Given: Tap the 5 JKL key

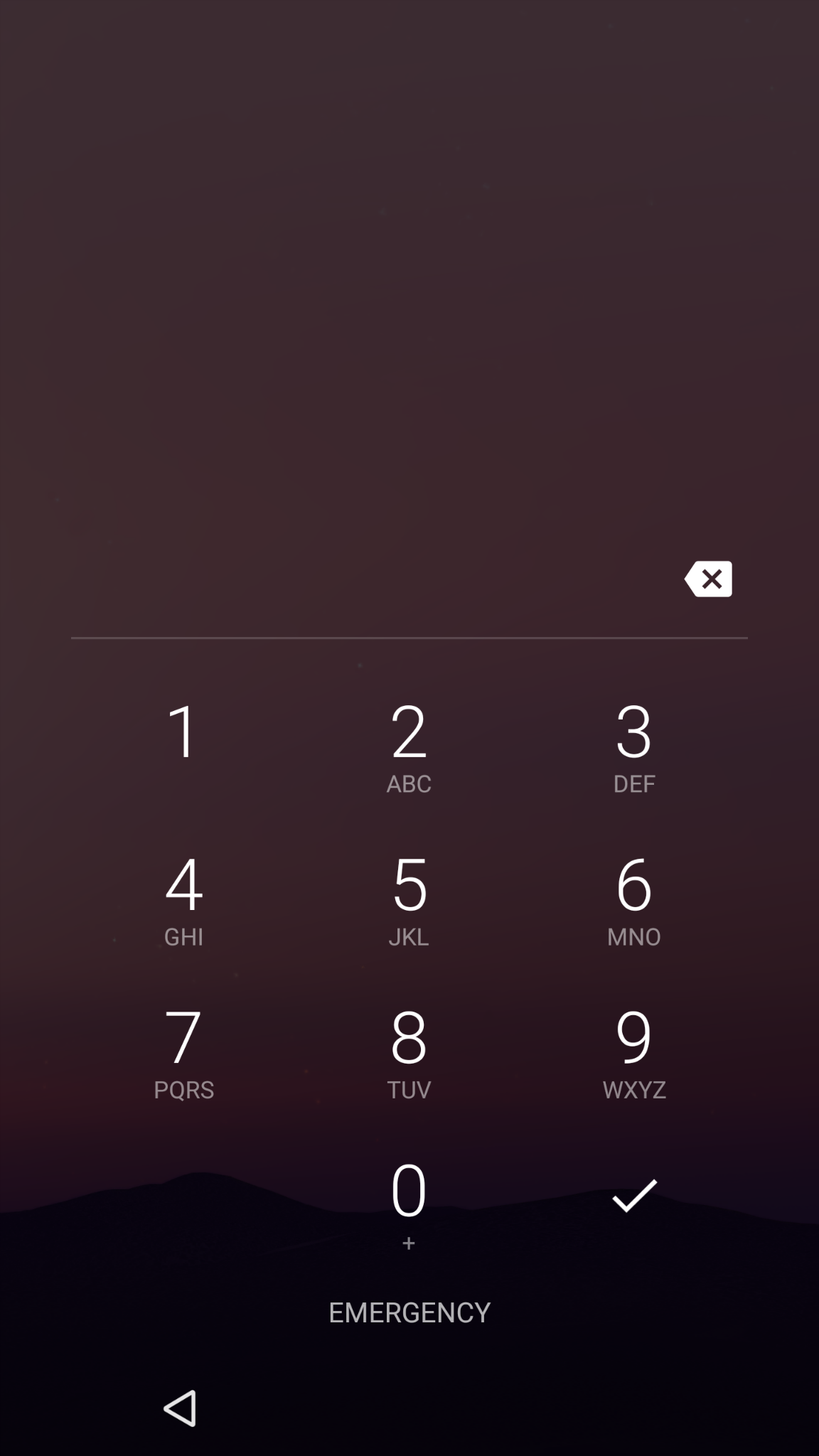Looking at the screenshot, I should point(409,900).
